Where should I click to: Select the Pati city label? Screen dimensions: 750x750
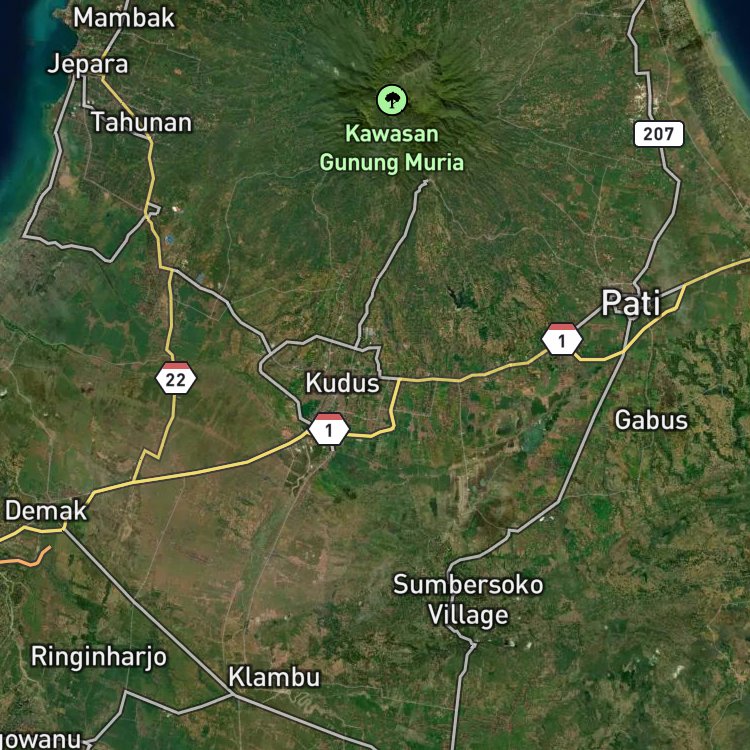pyautogui.click(x=631, y=303)
